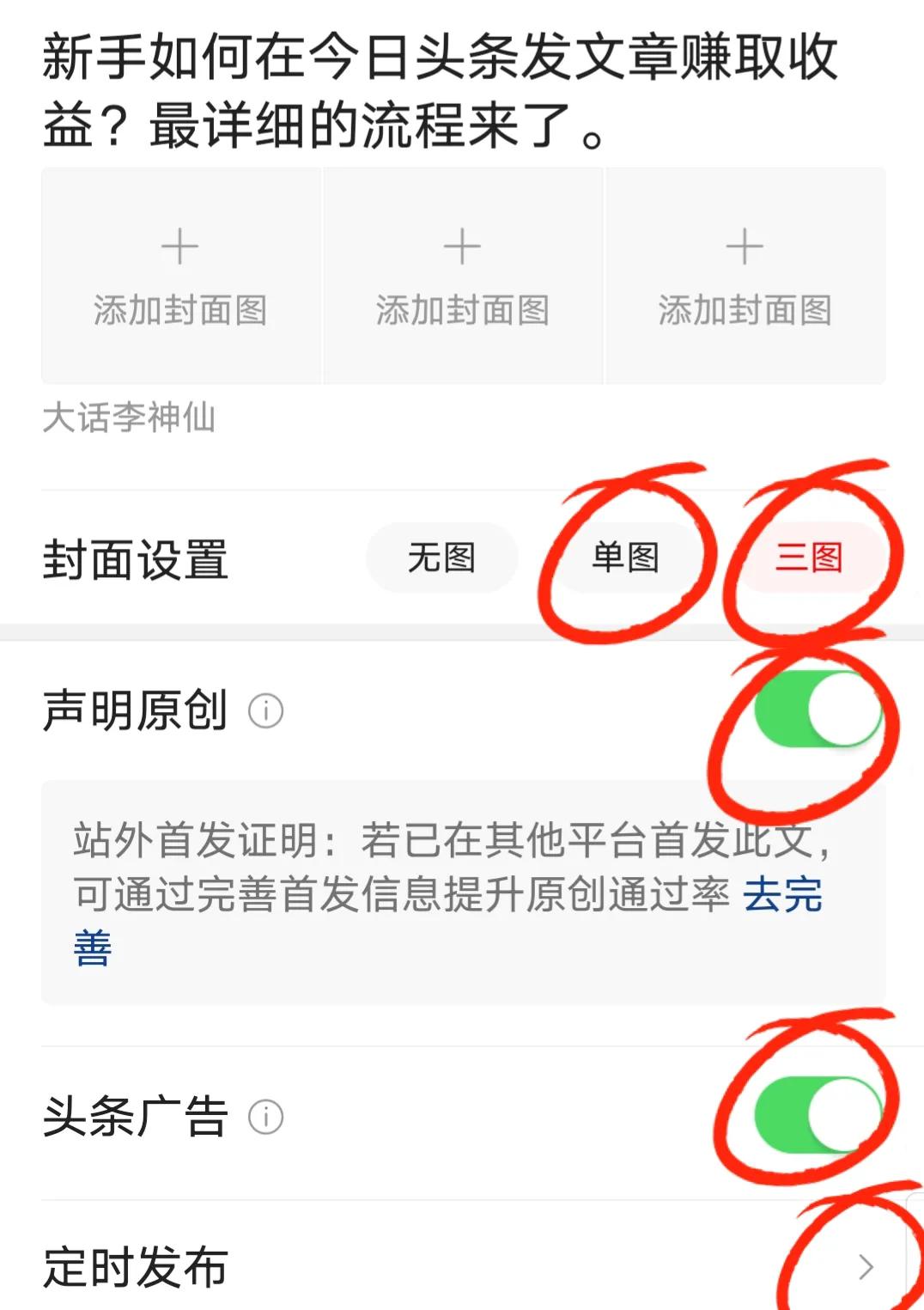Tap the plus icon in the third cover slot

(x=745, y=245)
